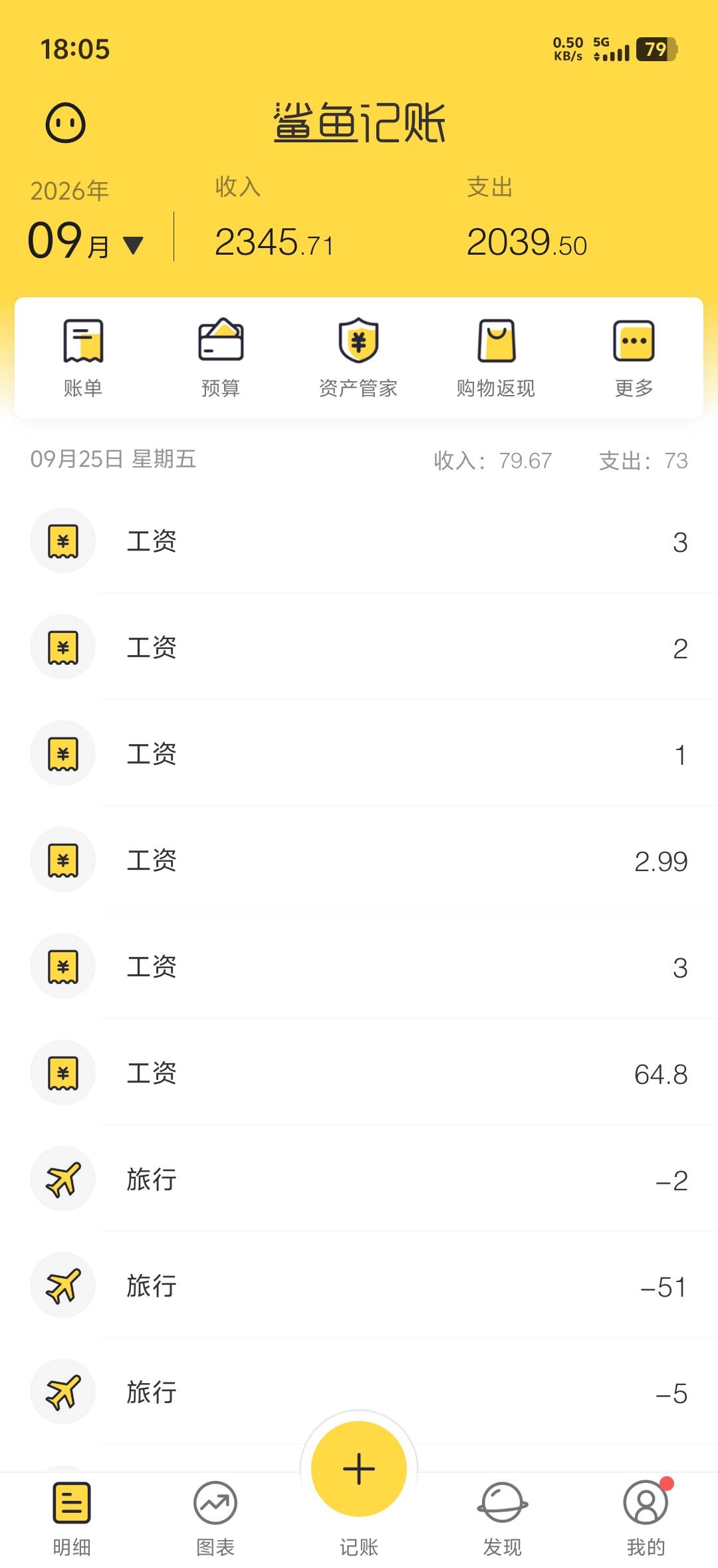This screenshot has height=1568, width=718.
Task: Open the 更多 more options
Action: [x=634, y=358]
